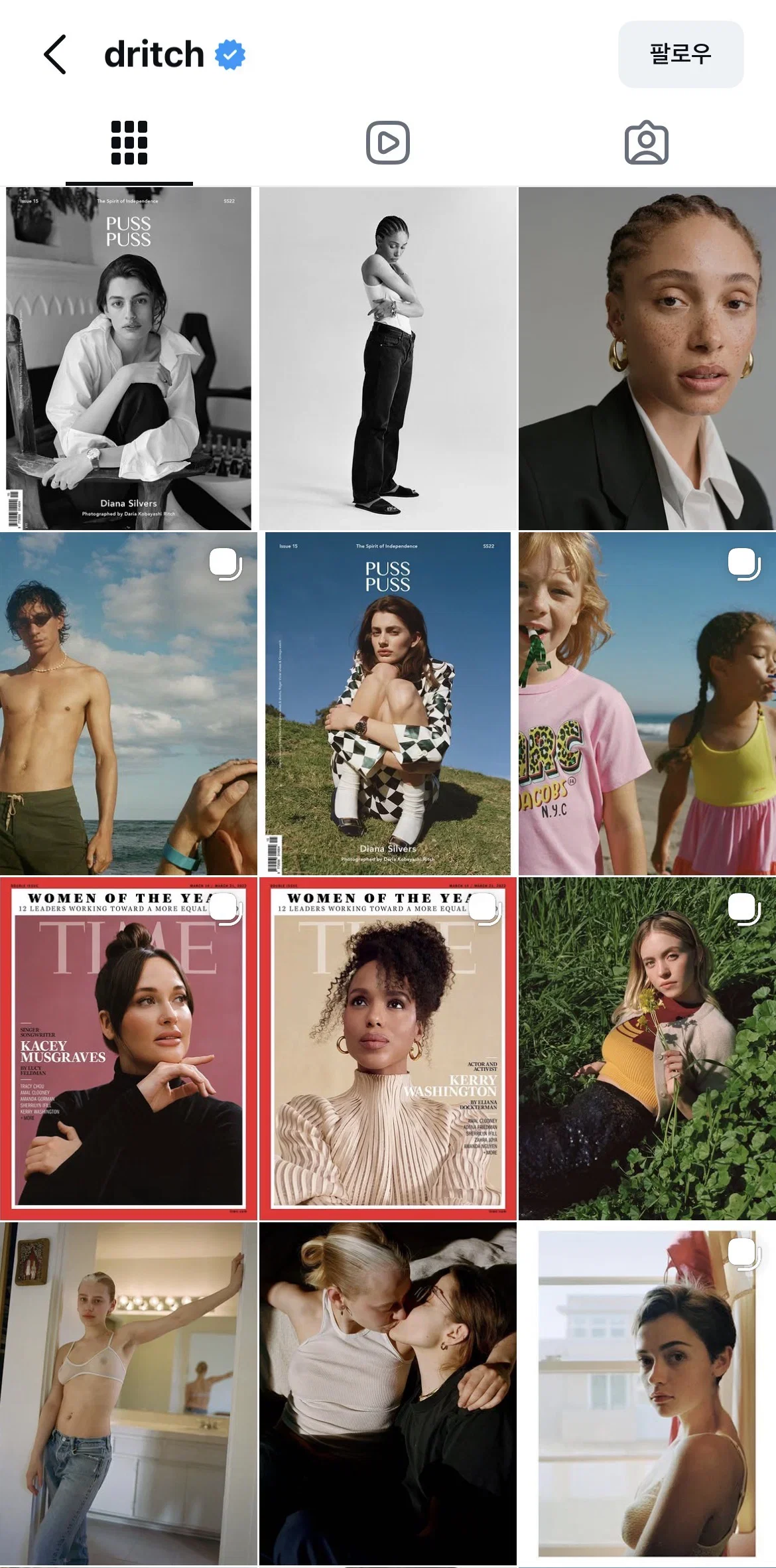The height and width of the screenshot is (1568, 776).
Task: Open the kids on the beach post
Action: click(x=647, y=703)
